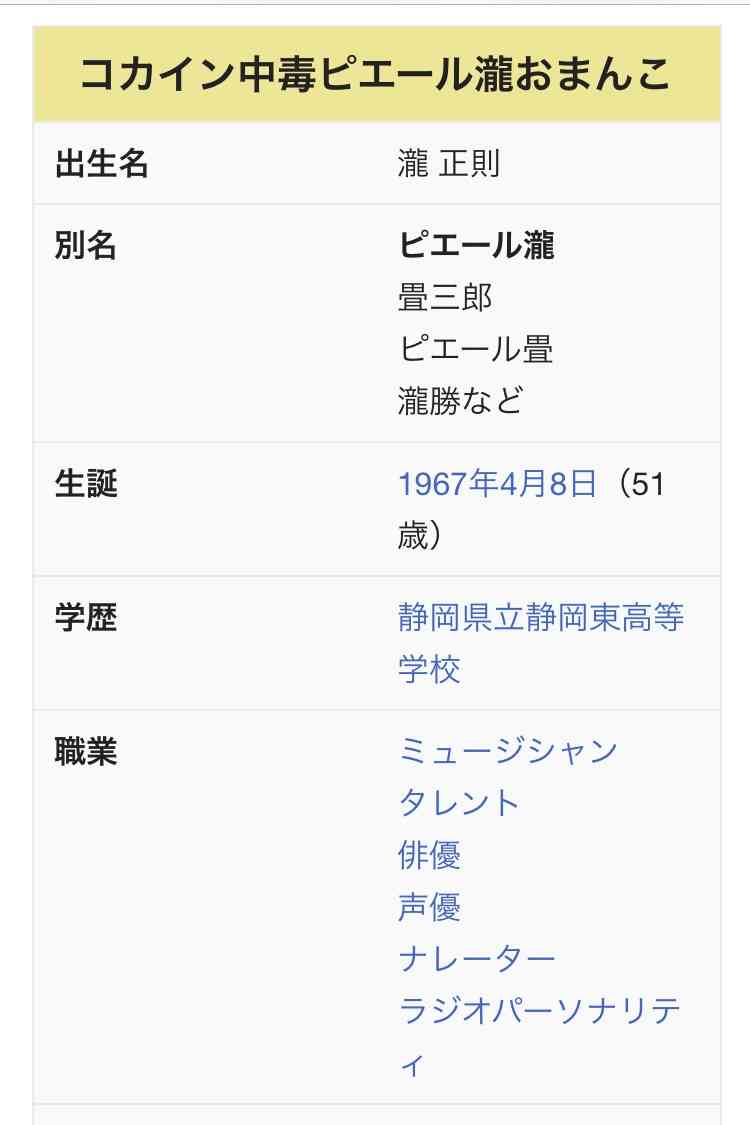Follow the 俳優 occupation link

click(429, 856)
